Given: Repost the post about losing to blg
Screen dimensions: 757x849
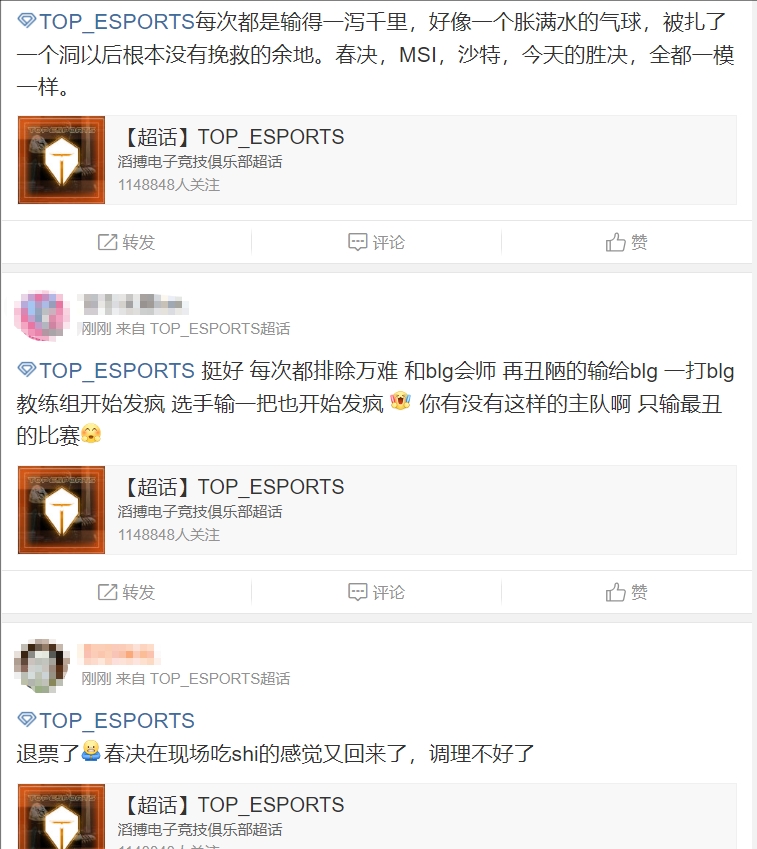Looking at the screenshot, I should coord(126,592).
